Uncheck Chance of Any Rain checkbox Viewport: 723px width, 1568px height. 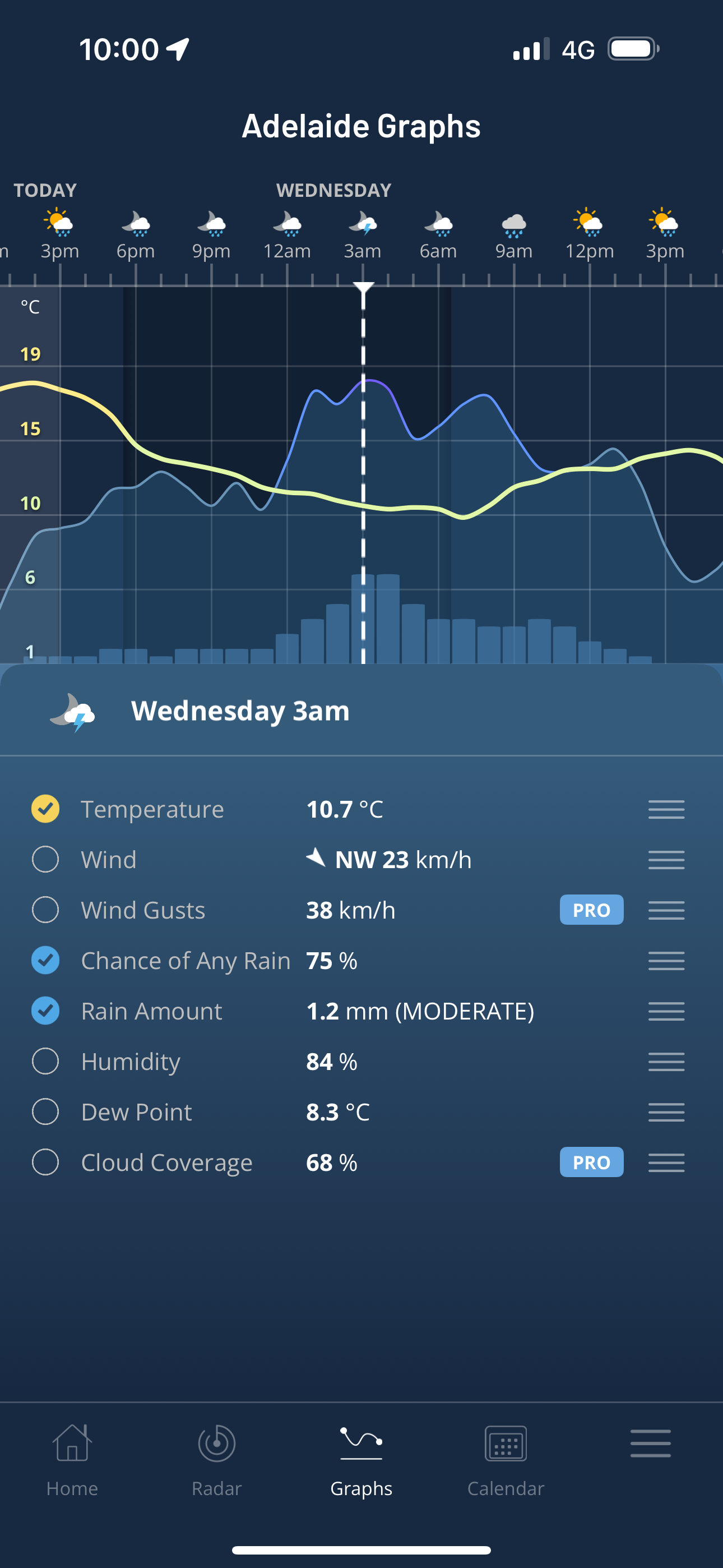tap(45, 961)
